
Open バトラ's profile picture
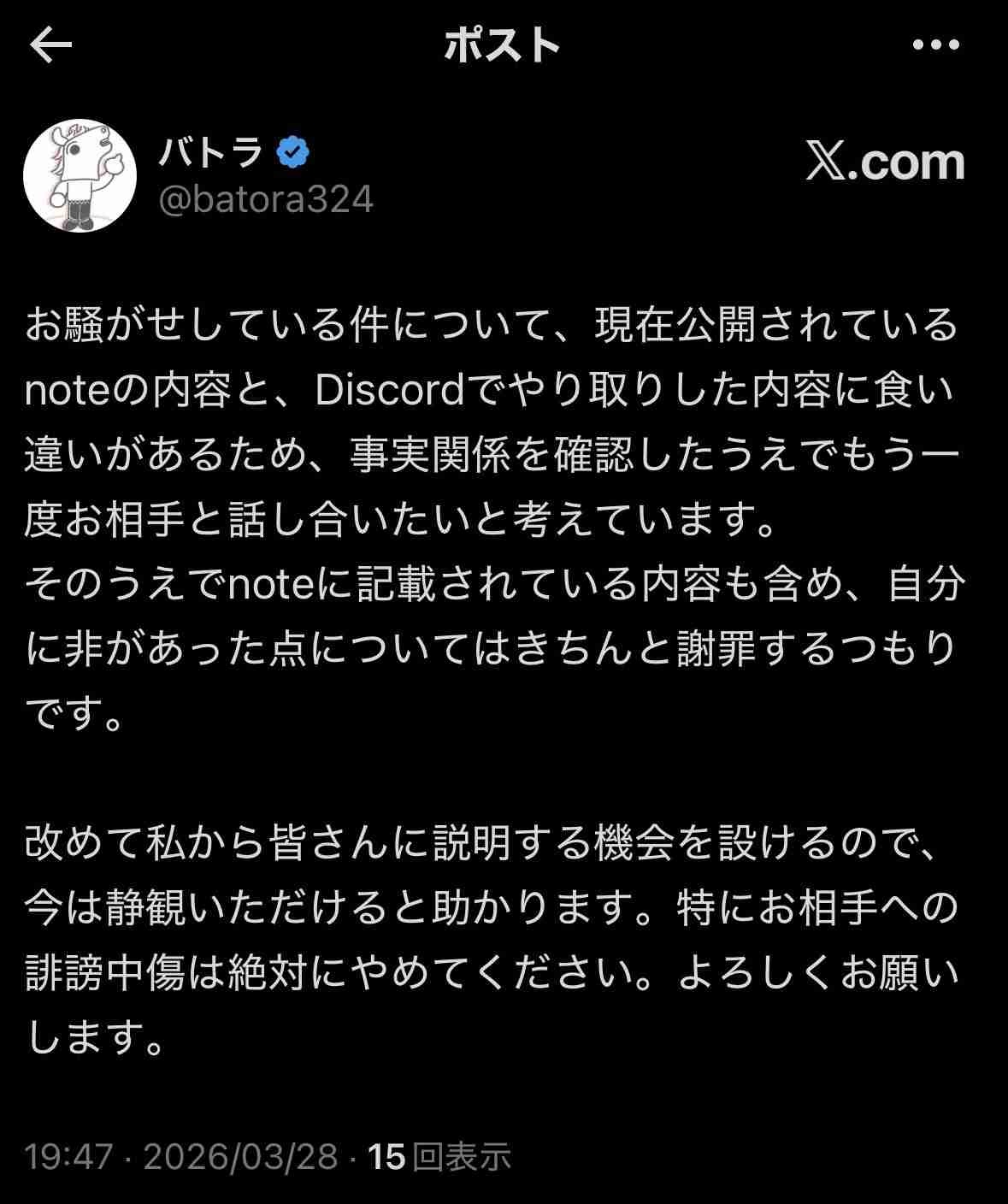click(x=80, y=175)
